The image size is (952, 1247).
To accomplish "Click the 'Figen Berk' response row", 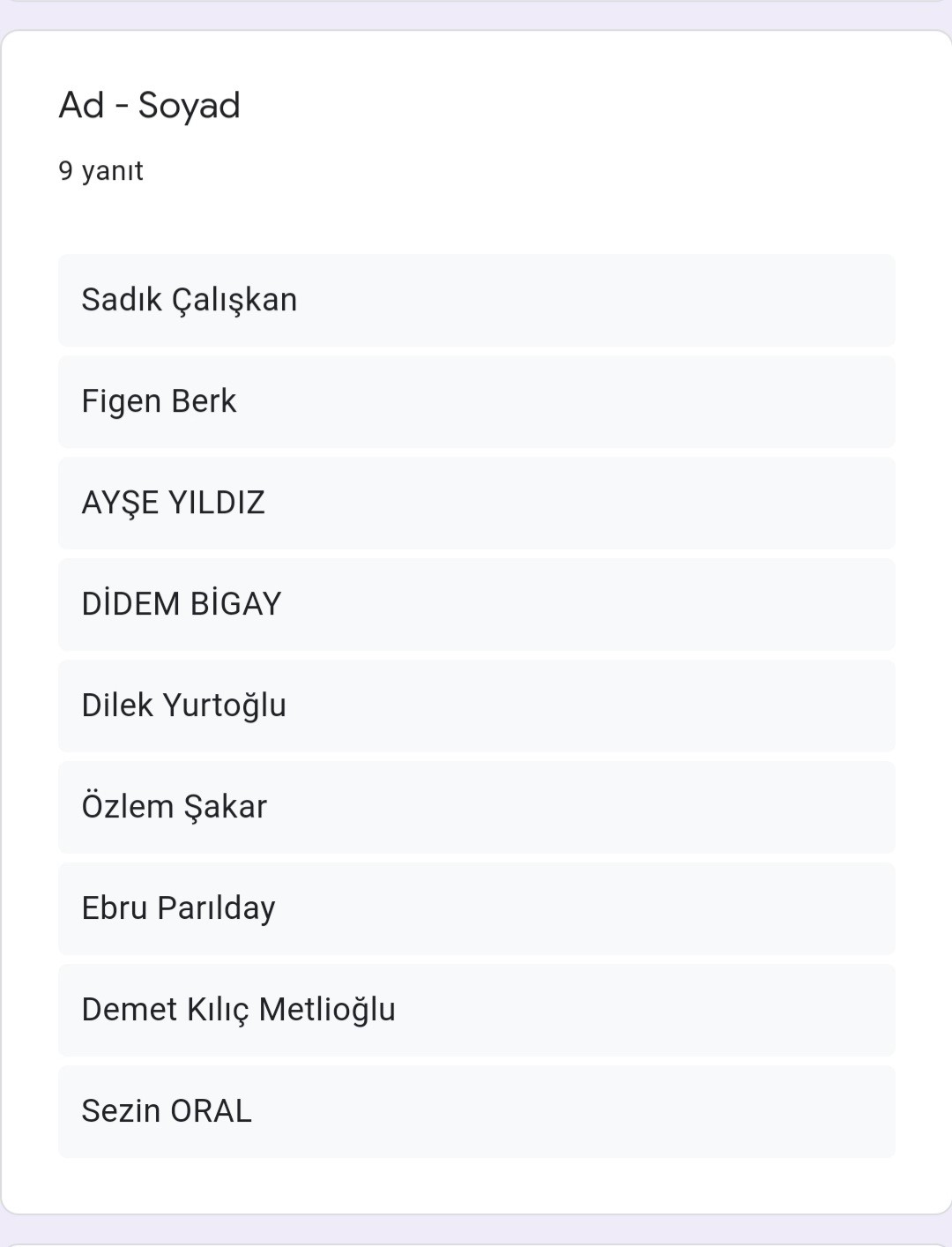I will point(476,400).
